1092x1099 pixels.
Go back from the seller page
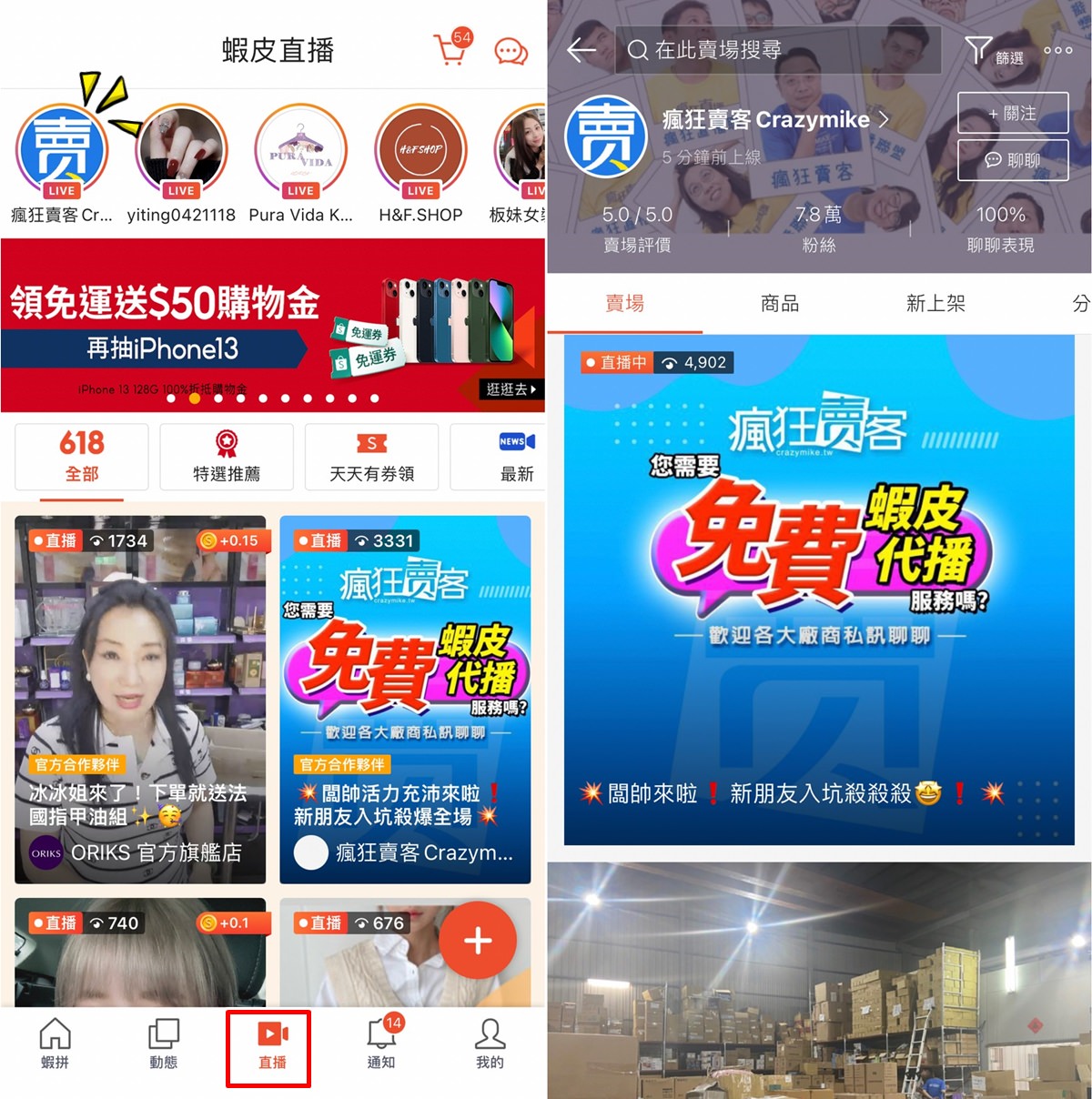click(581, 50)
